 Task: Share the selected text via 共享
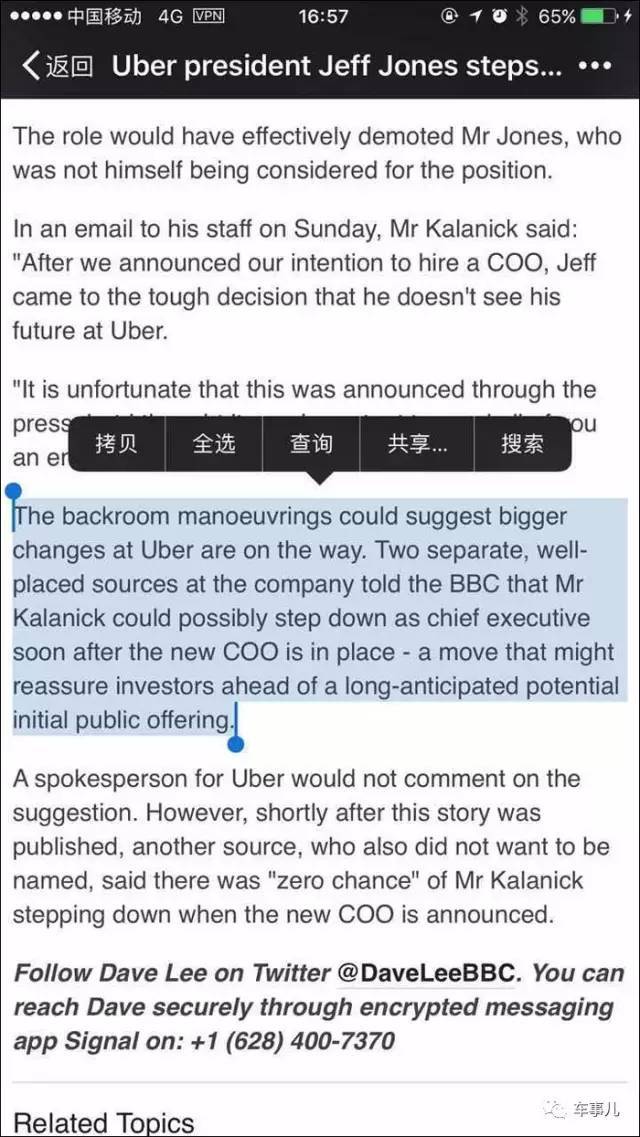pos(417,444)
